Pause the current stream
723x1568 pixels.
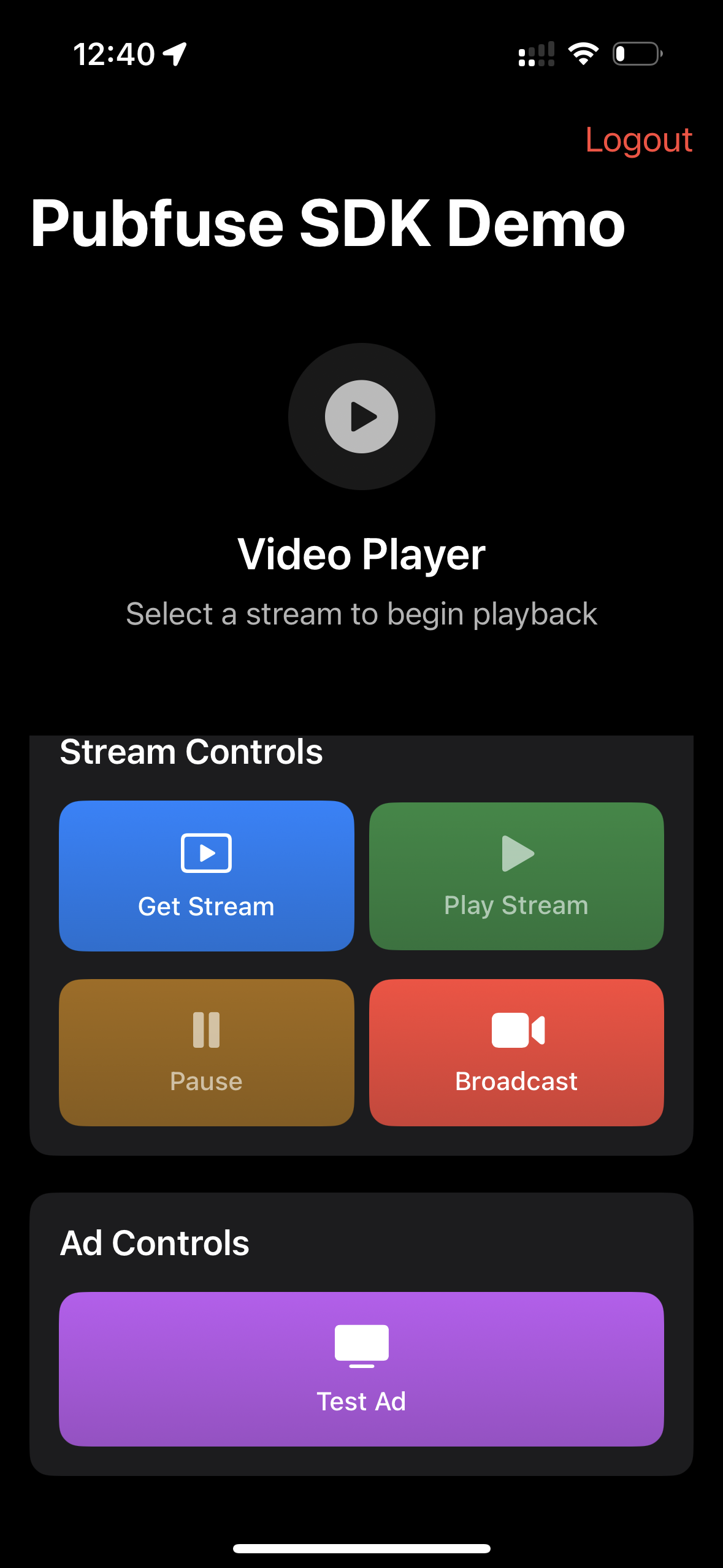coord(206,1052)
